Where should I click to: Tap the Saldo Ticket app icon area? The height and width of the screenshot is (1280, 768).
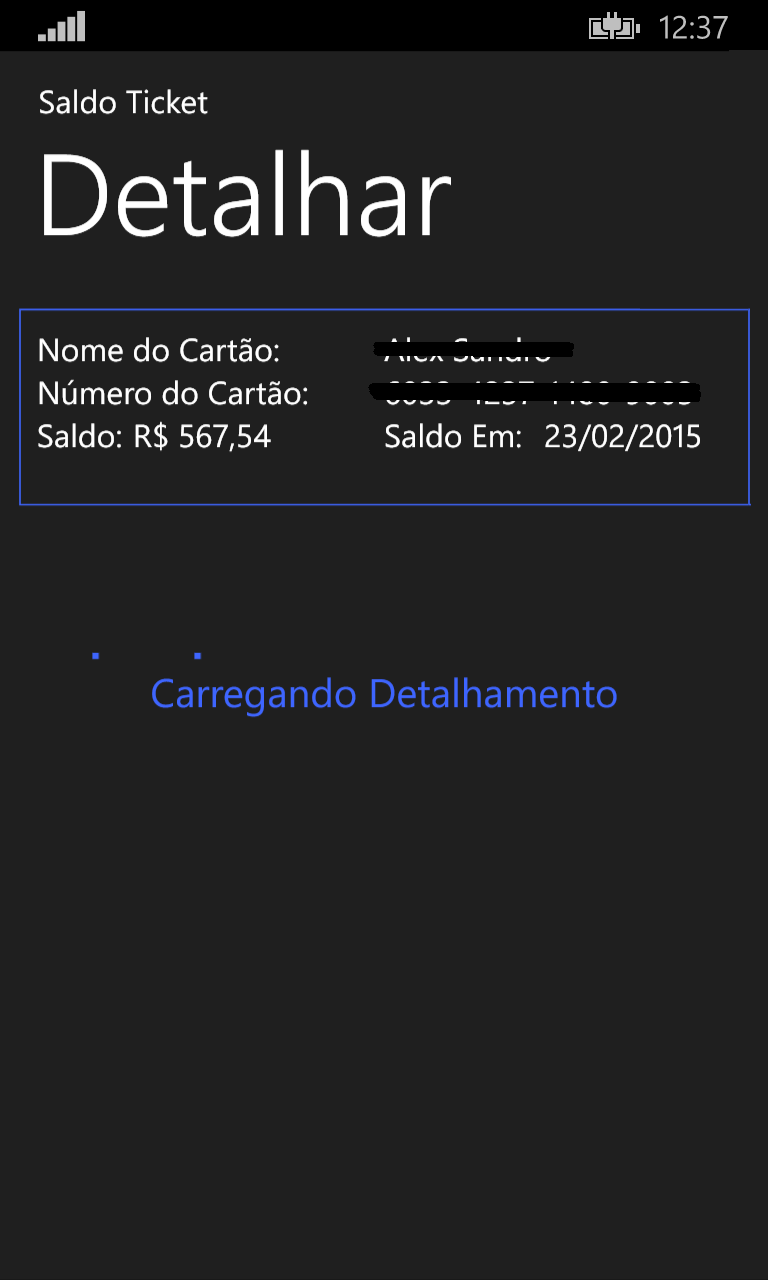122,102
